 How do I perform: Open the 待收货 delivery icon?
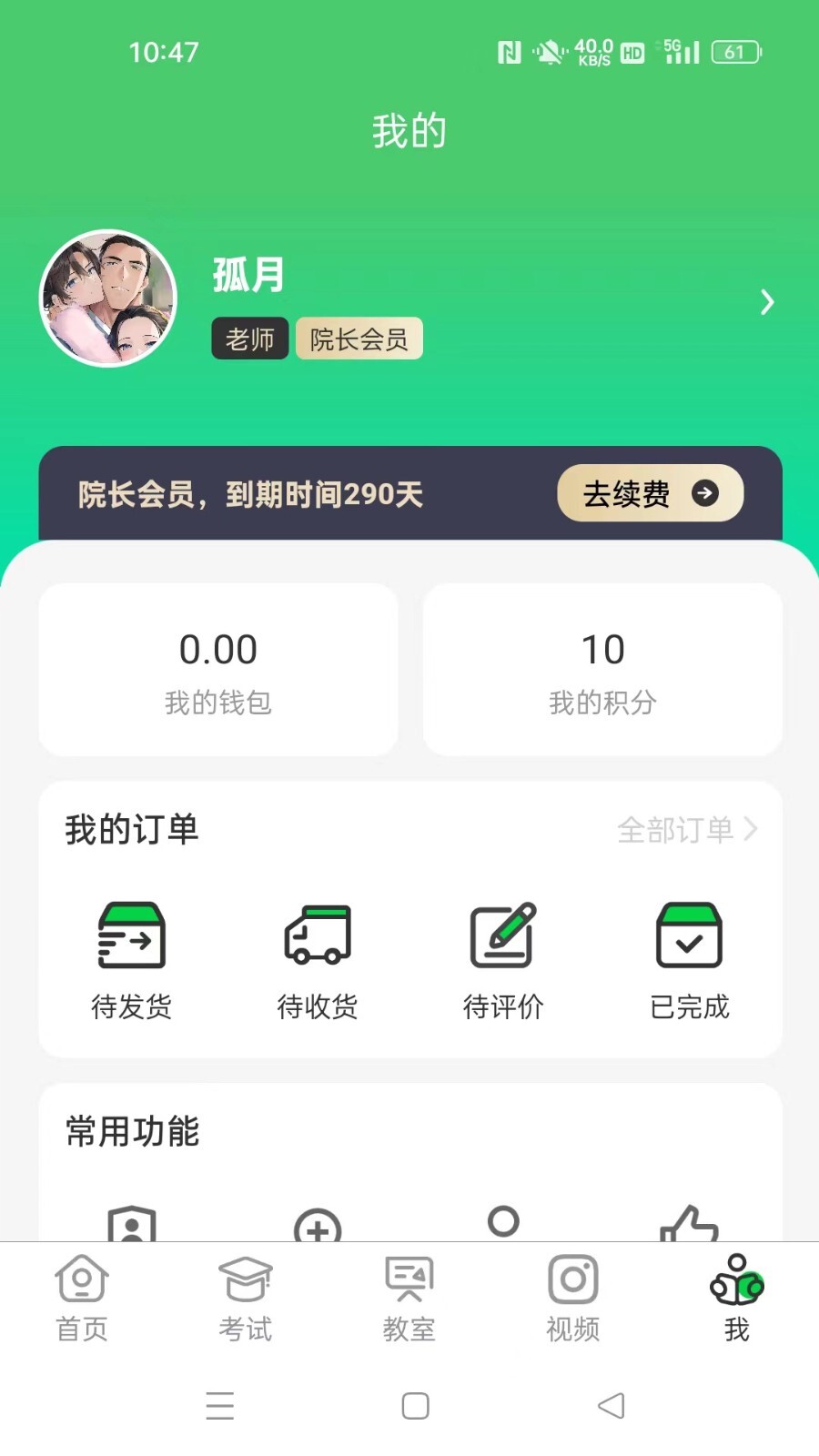318,955
